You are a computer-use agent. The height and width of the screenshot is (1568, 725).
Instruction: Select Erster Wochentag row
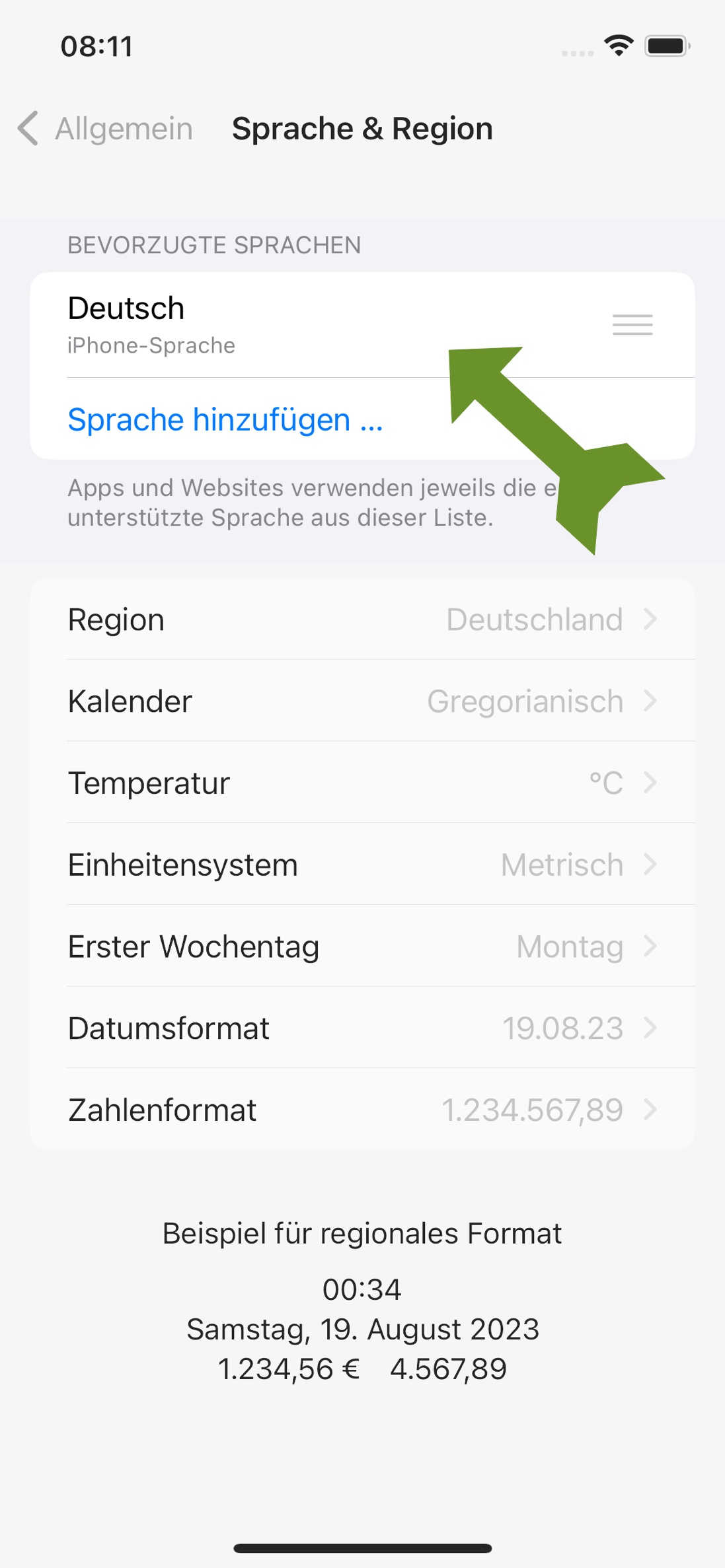(x=362, y=946)
